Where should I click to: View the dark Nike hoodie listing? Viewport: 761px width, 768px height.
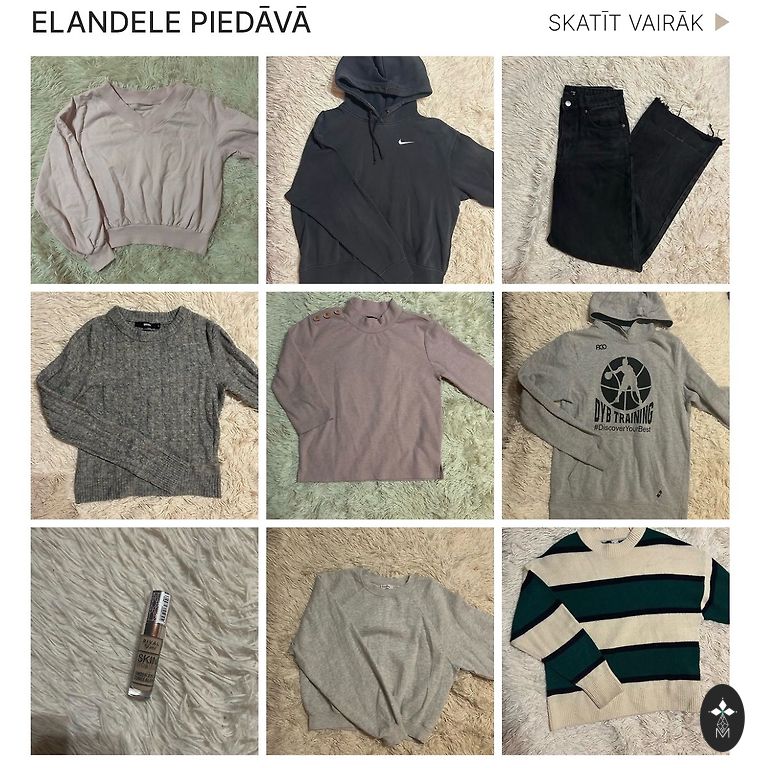tap(380, 170)
